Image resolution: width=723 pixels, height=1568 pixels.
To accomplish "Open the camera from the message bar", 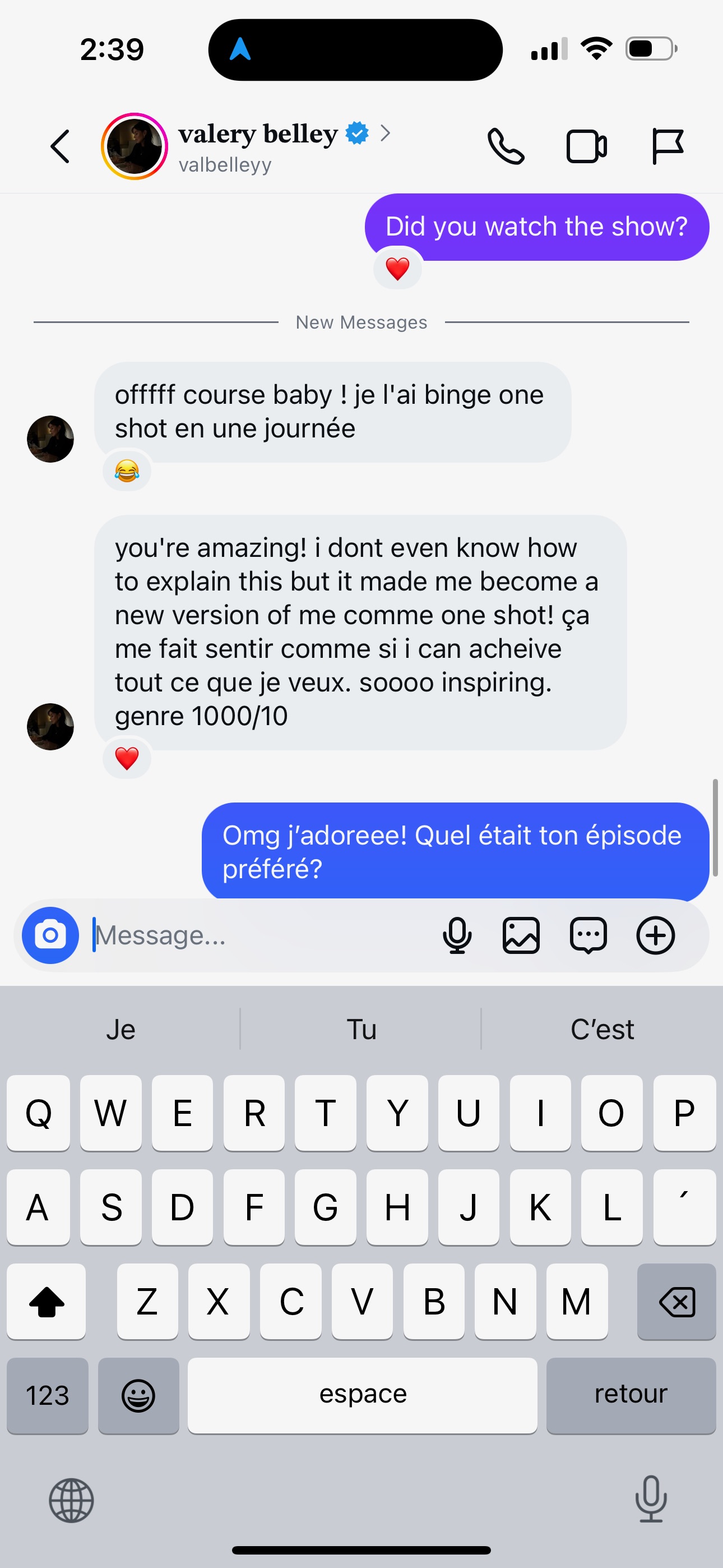I will click(50, 935).
